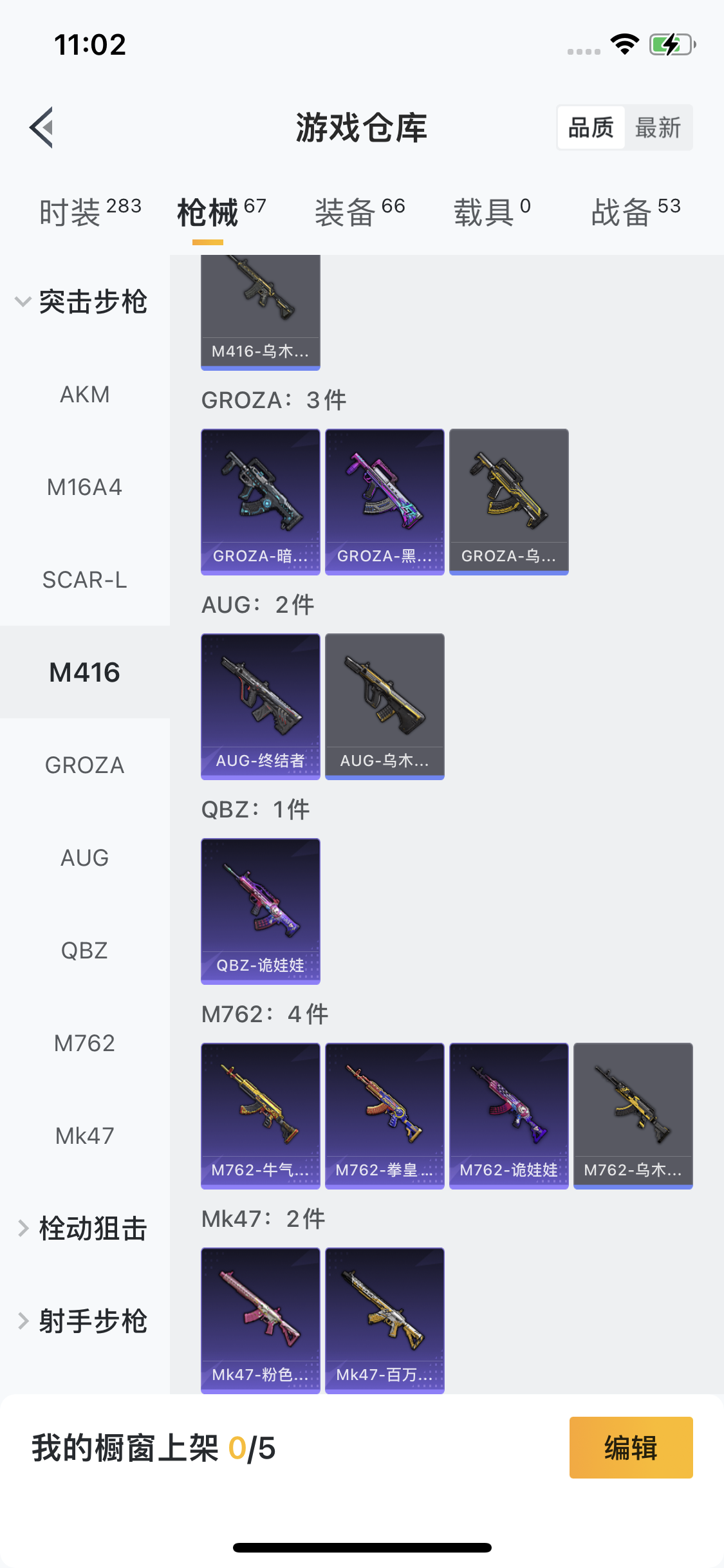Switch to the 装备 tab

359,212
